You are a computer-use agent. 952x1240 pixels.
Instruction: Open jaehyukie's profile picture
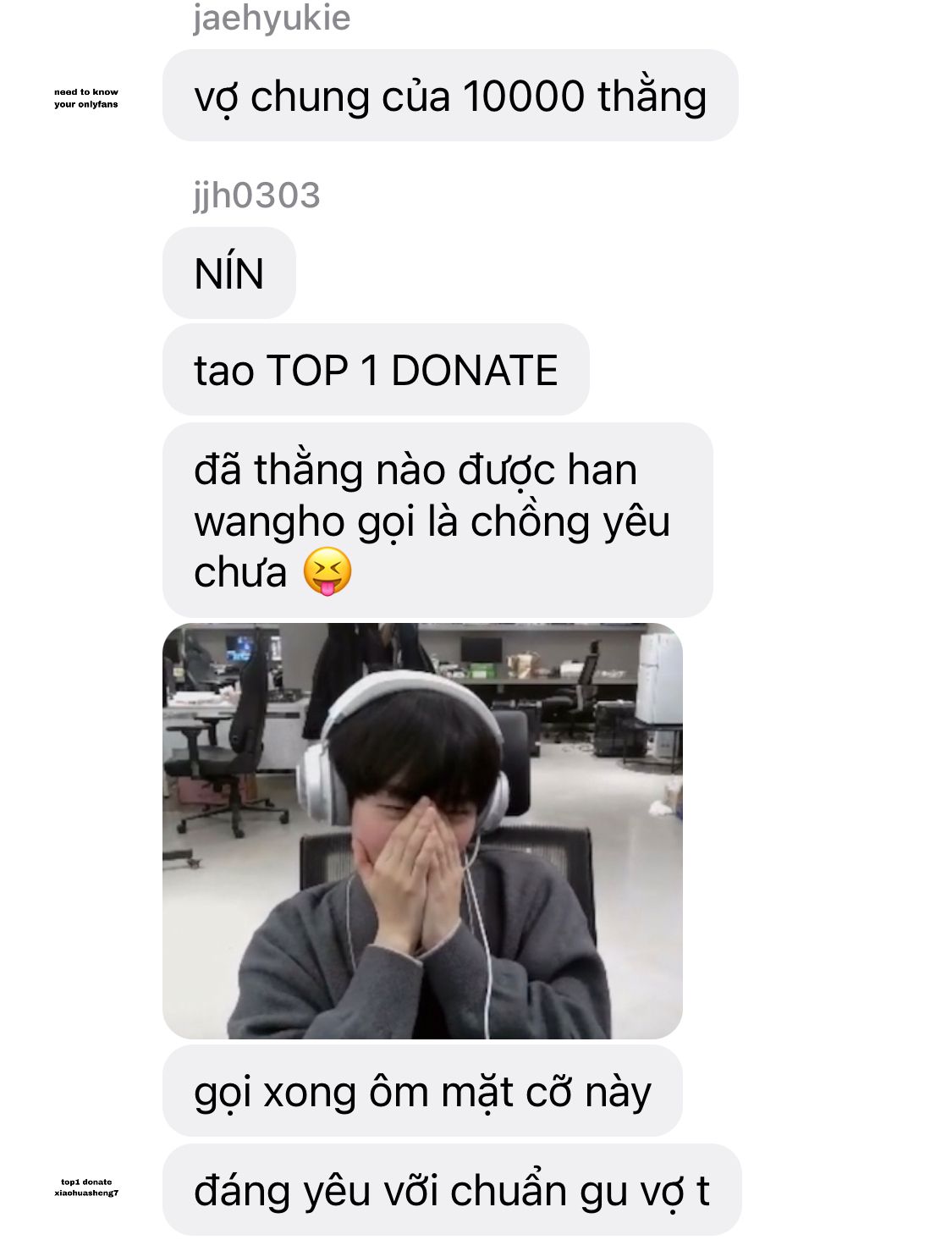[86, 98]
